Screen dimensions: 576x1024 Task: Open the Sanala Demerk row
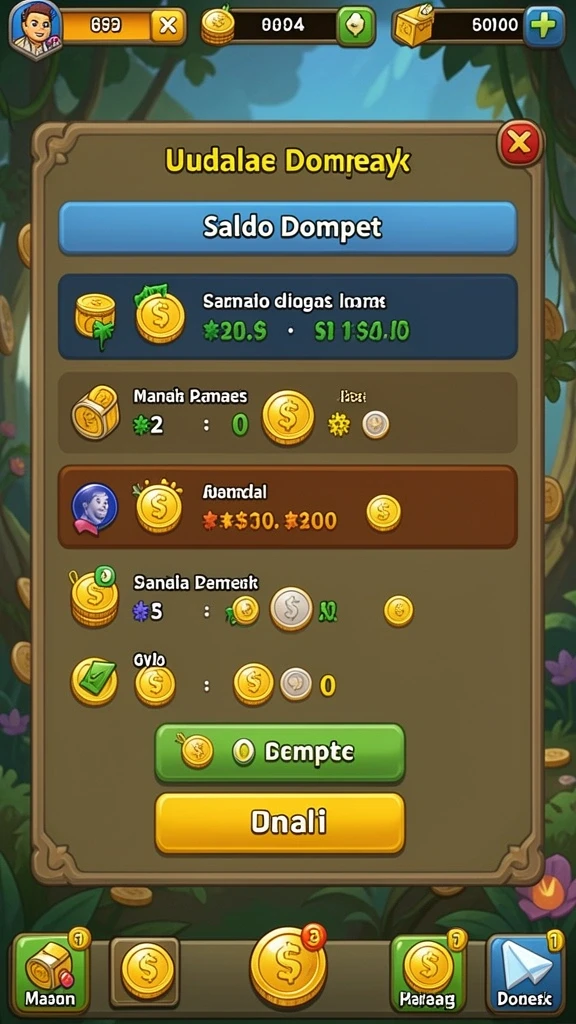point(287,600)
